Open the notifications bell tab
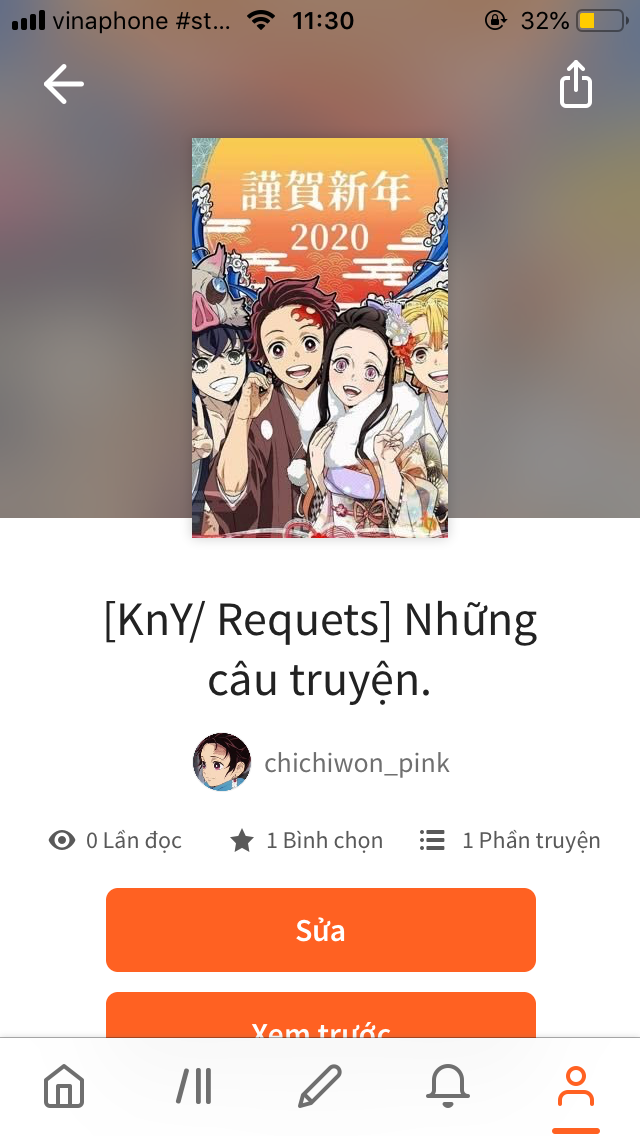The image size is (640, 1136). [x=447, y=1086]
